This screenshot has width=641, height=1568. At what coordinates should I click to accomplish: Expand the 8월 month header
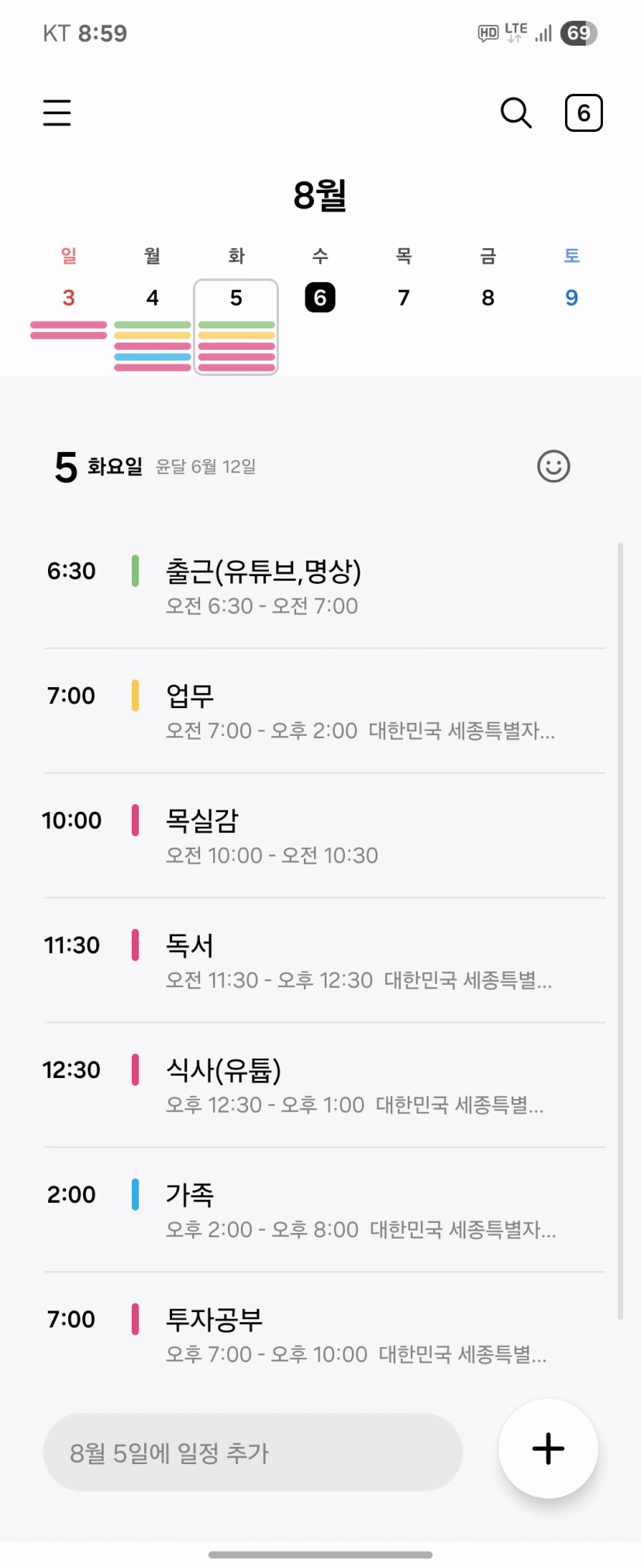pos(320,195)
